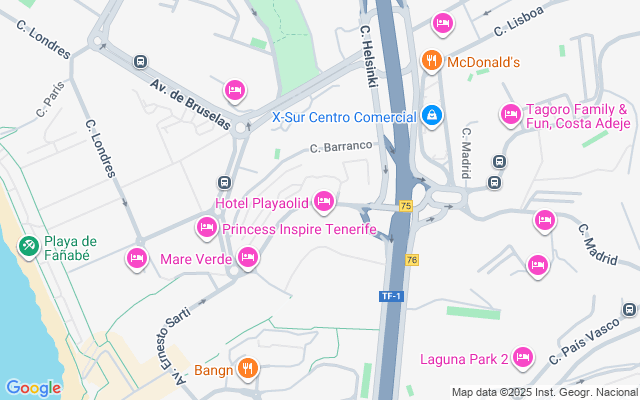Select X-Sur Centro Comercial shopping marker
This screenshot has height=400, width=640.
432,116
